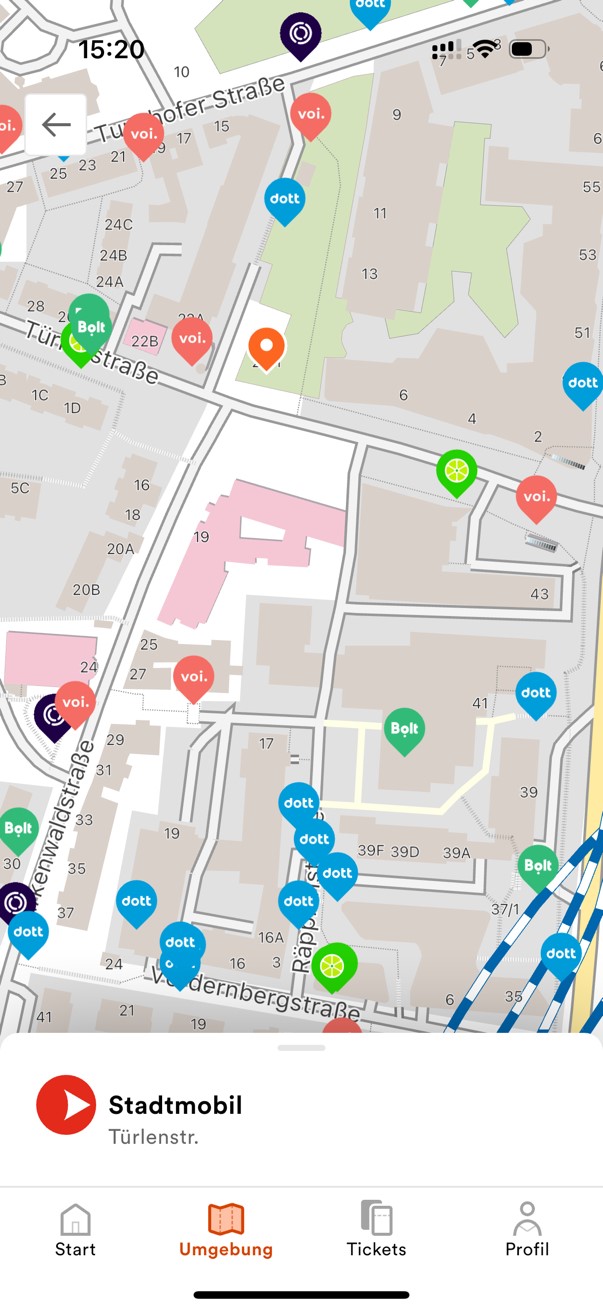Screen dimensions: 603x1311
Task: Go back using the arrow button
Action: (56, 125)
